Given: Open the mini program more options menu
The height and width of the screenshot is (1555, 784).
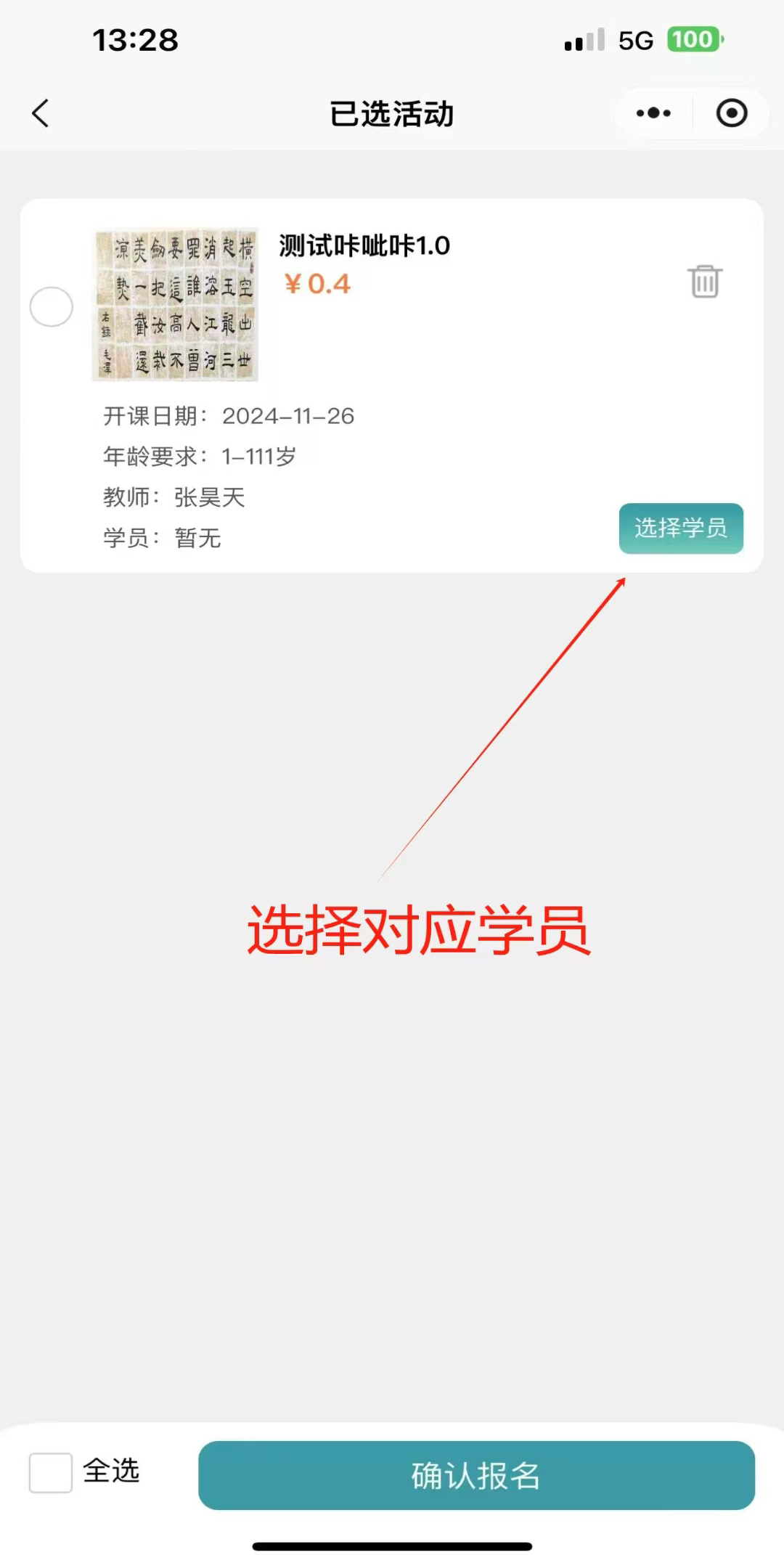Looking at the screenshot, I should tap(653, 113).
